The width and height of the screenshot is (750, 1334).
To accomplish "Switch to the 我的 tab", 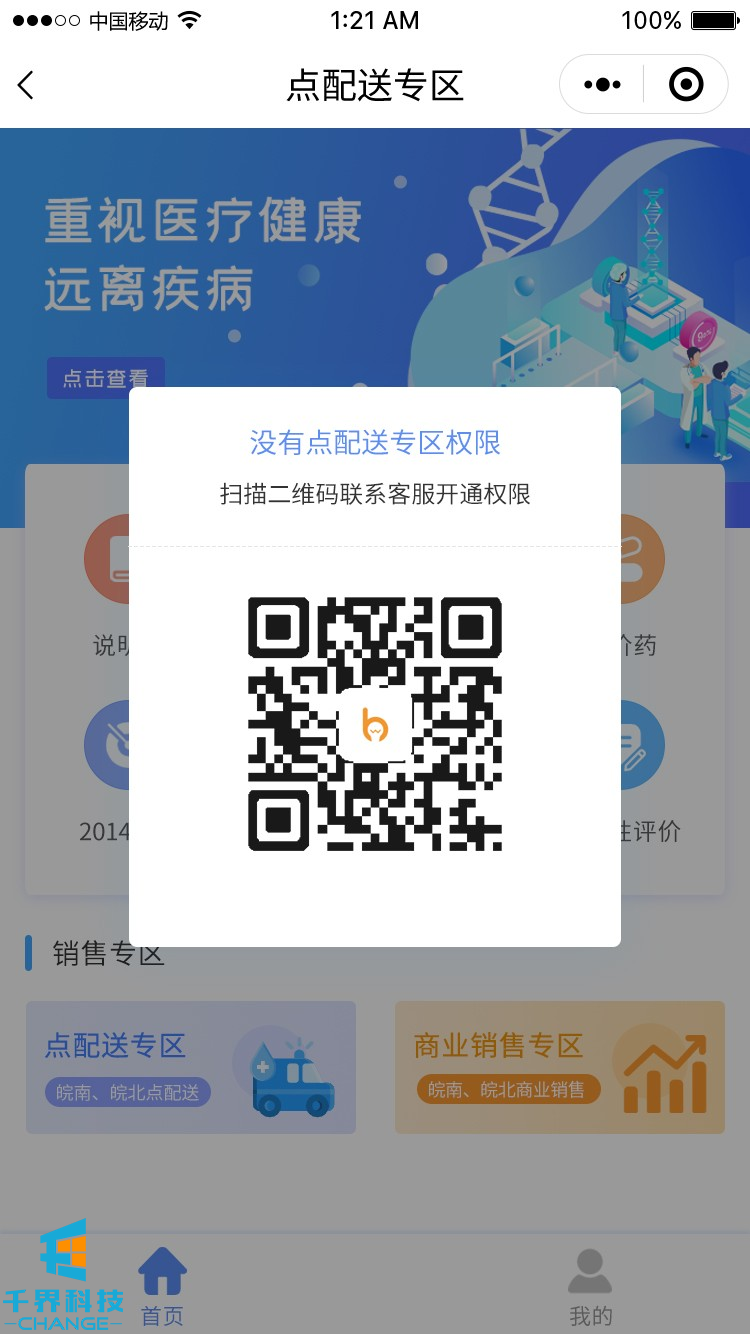I will tap(590, 1288).
